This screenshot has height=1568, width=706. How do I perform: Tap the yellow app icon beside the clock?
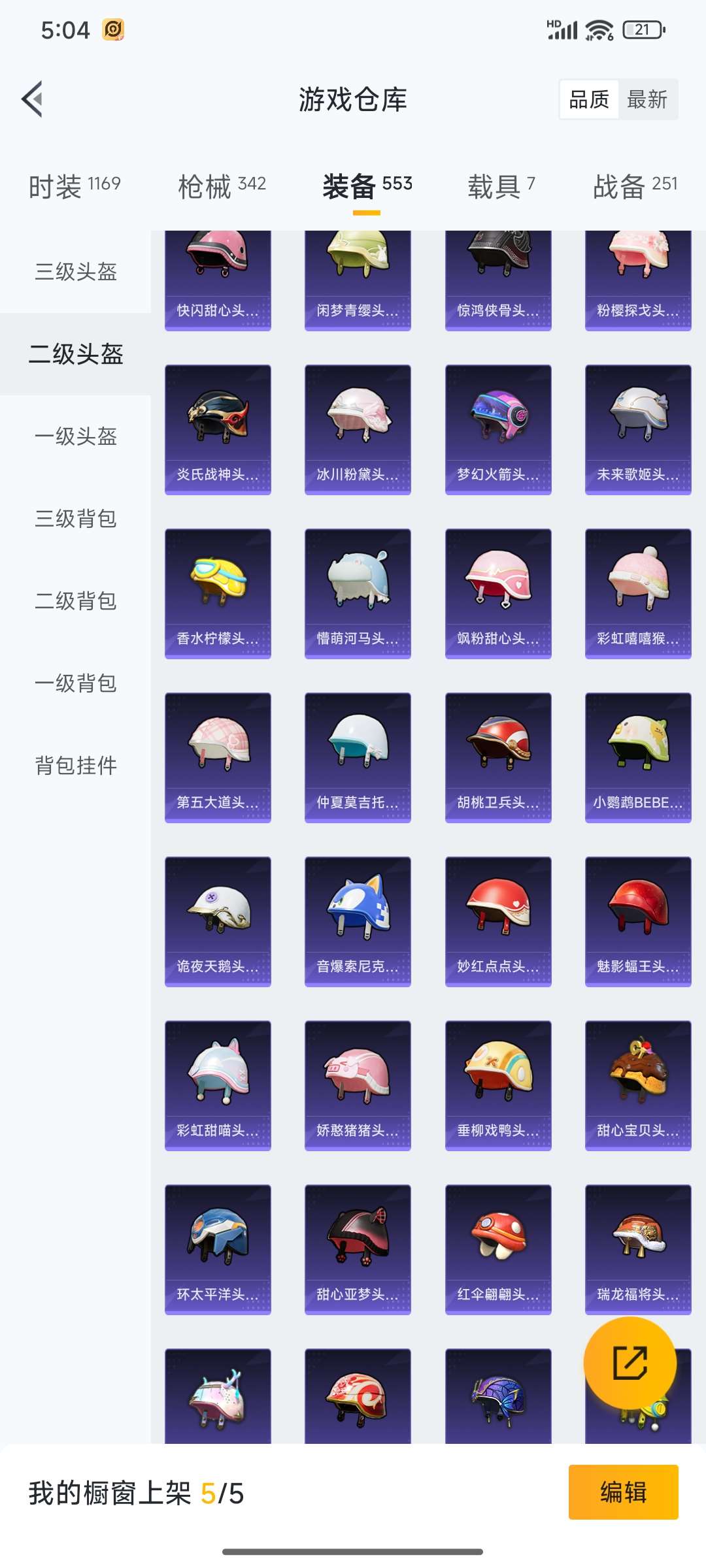click(x=112, y=29)
